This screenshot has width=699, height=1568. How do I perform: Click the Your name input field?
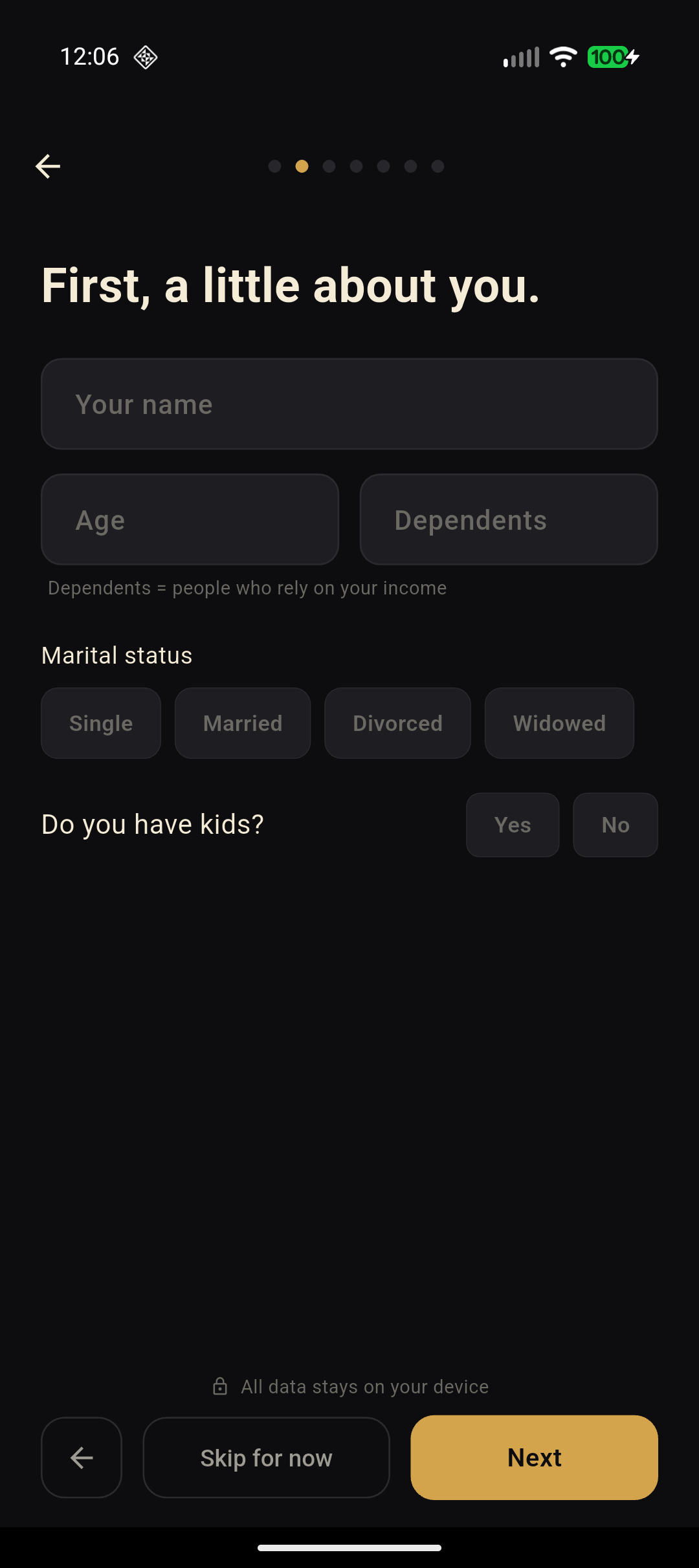click(x=349, y=404)
